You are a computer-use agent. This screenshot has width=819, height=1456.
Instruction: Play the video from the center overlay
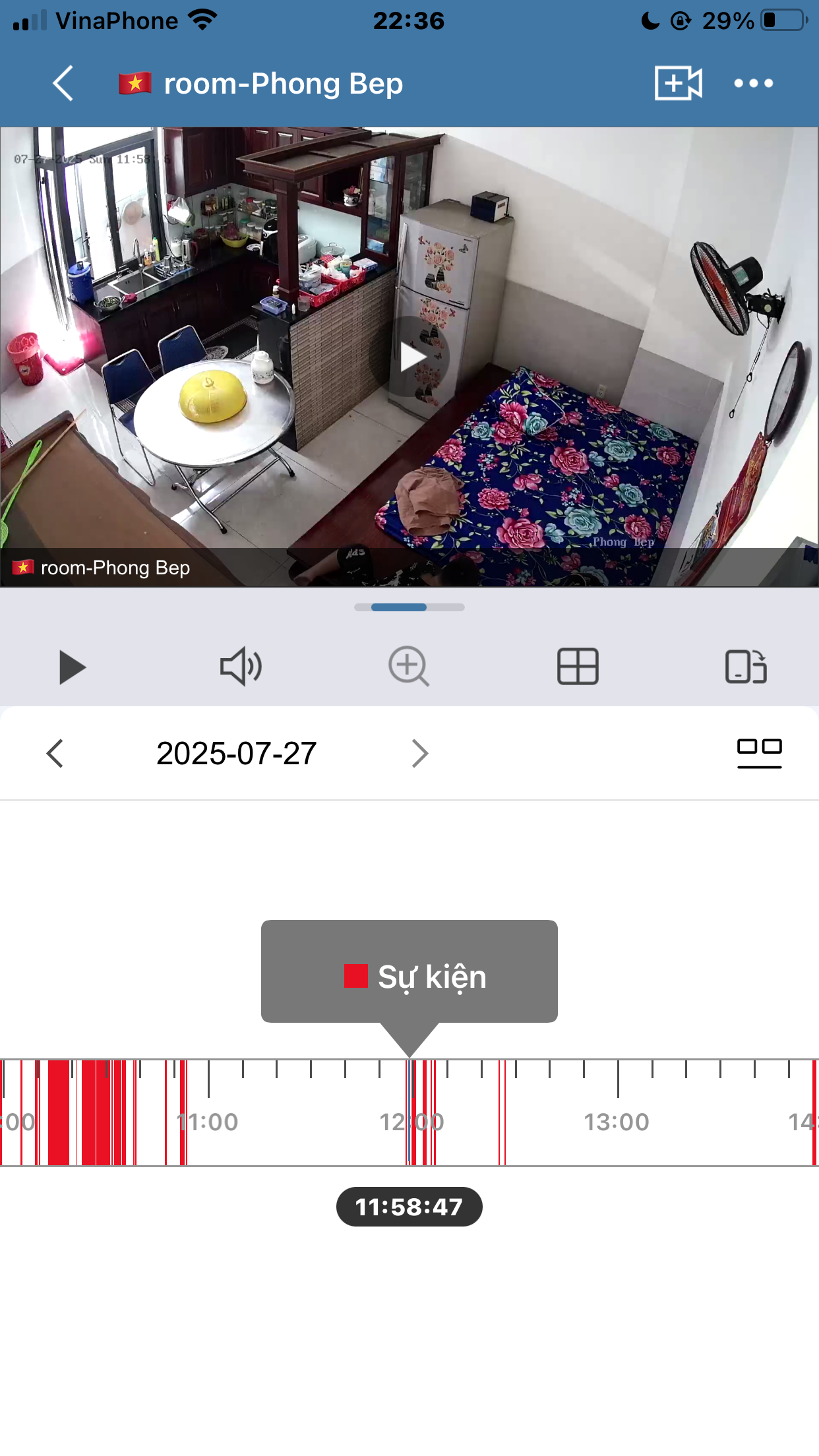(410, 357)
